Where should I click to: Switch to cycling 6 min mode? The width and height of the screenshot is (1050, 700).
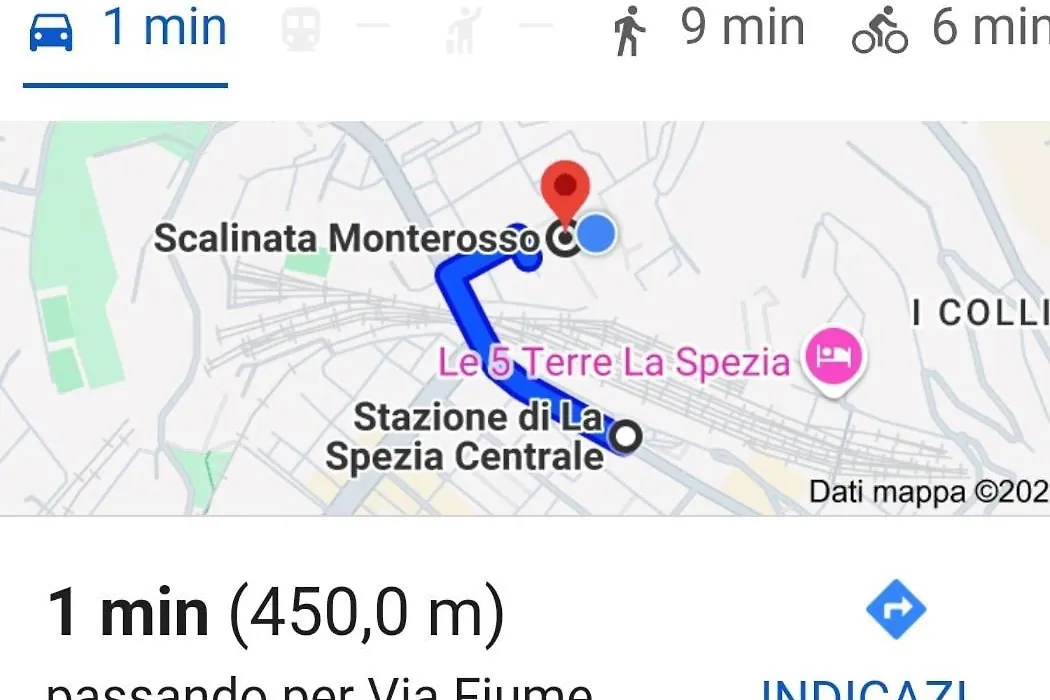click(x=950, y=30)
